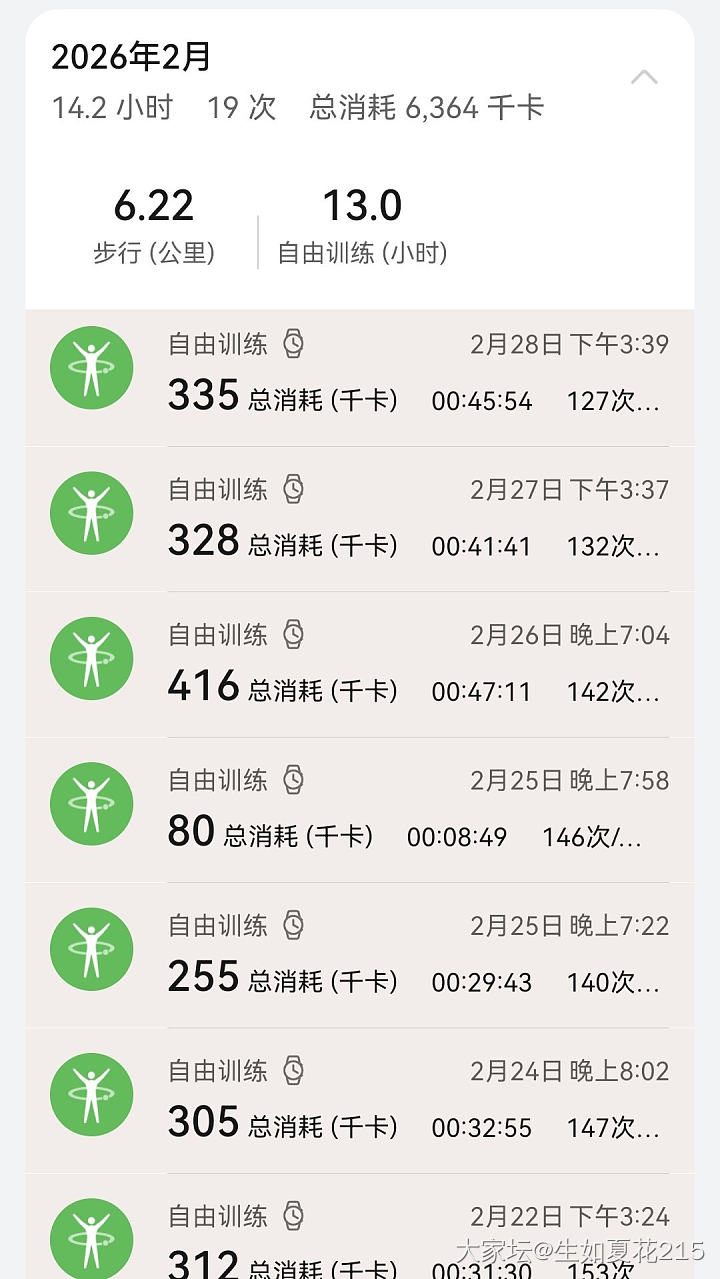Select the watch icon next to the February 24 workout
The height and width of the screenshot is (1279, 720).
[291, 1070]
